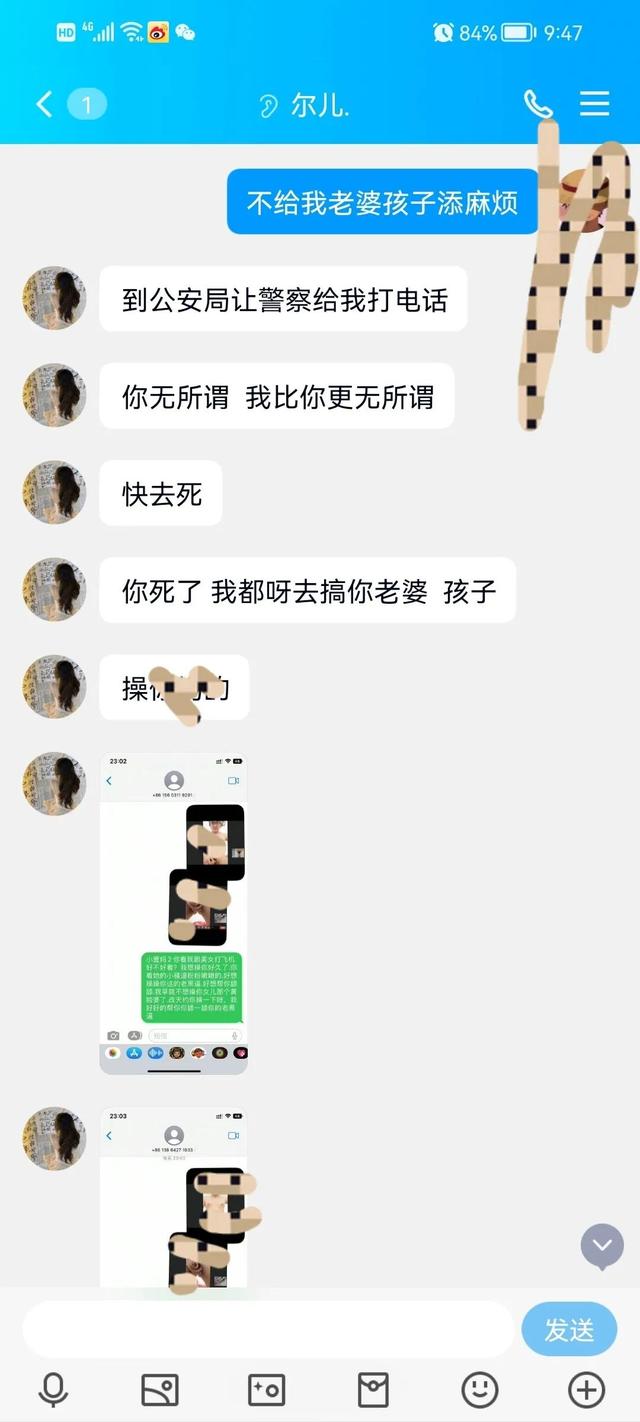The image size is (640, 1422).
Task: Focus the message text input box
Action: pos(268,1329)
